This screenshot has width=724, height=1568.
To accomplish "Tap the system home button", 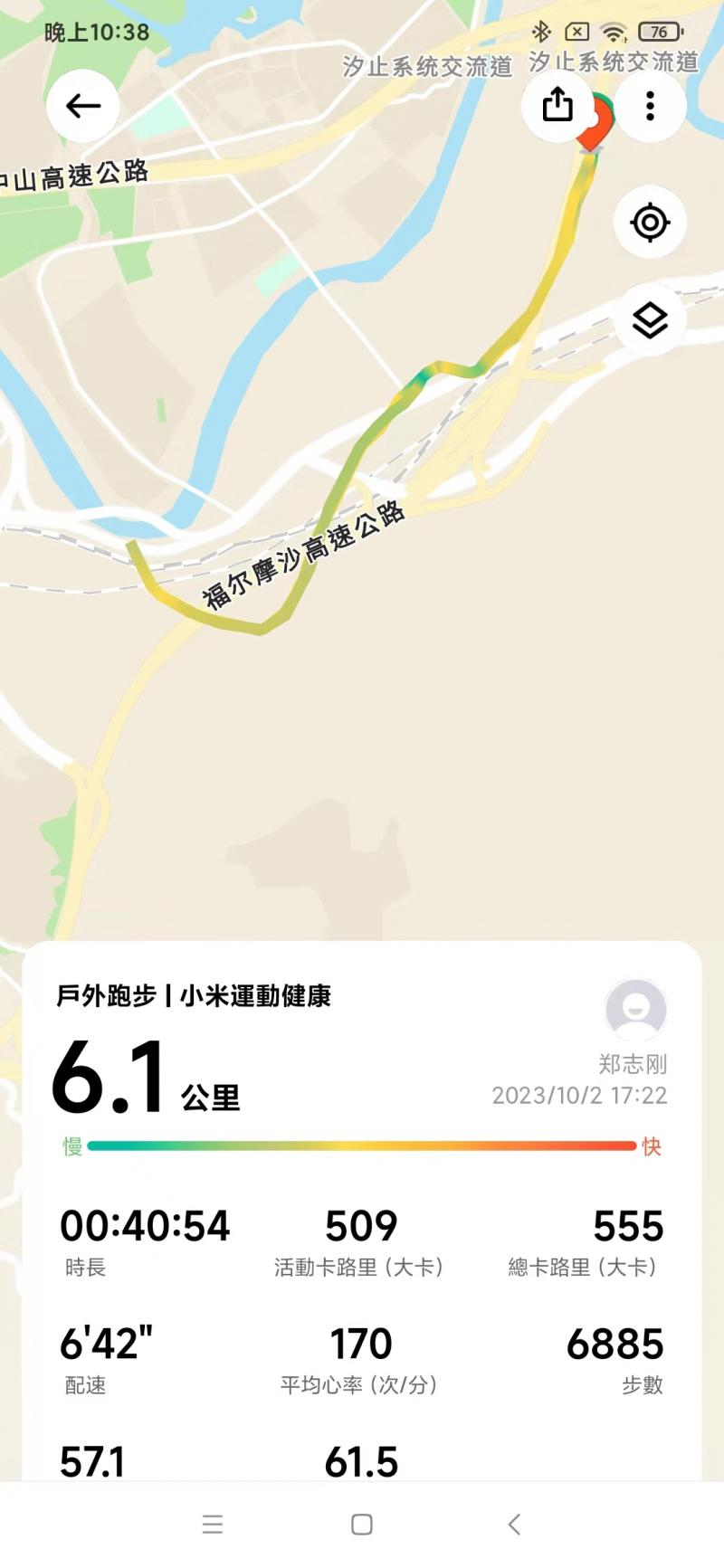I will (x=362, y=1525).
